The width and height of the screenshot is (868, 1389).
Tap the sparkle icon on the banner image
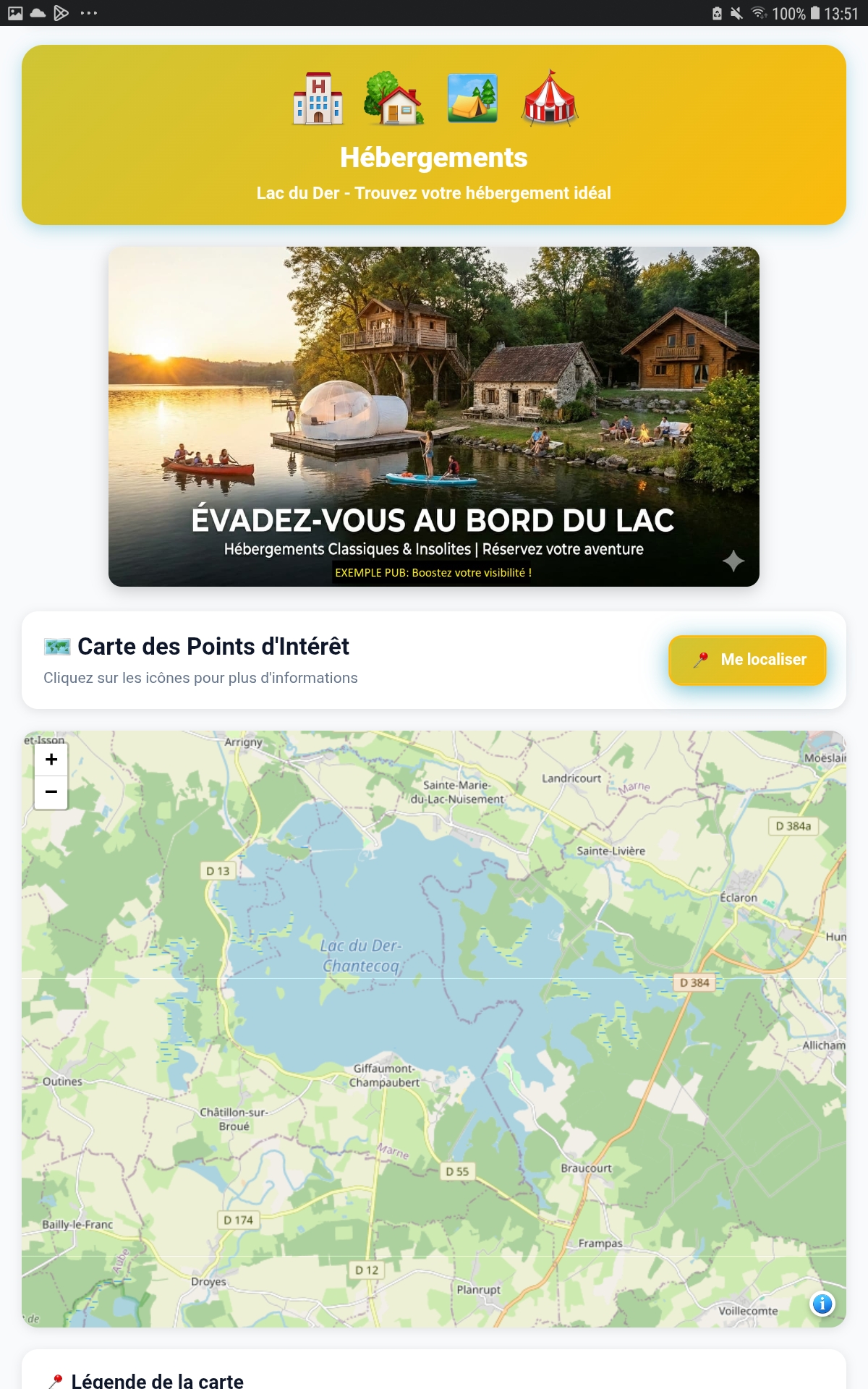(732, 561)
